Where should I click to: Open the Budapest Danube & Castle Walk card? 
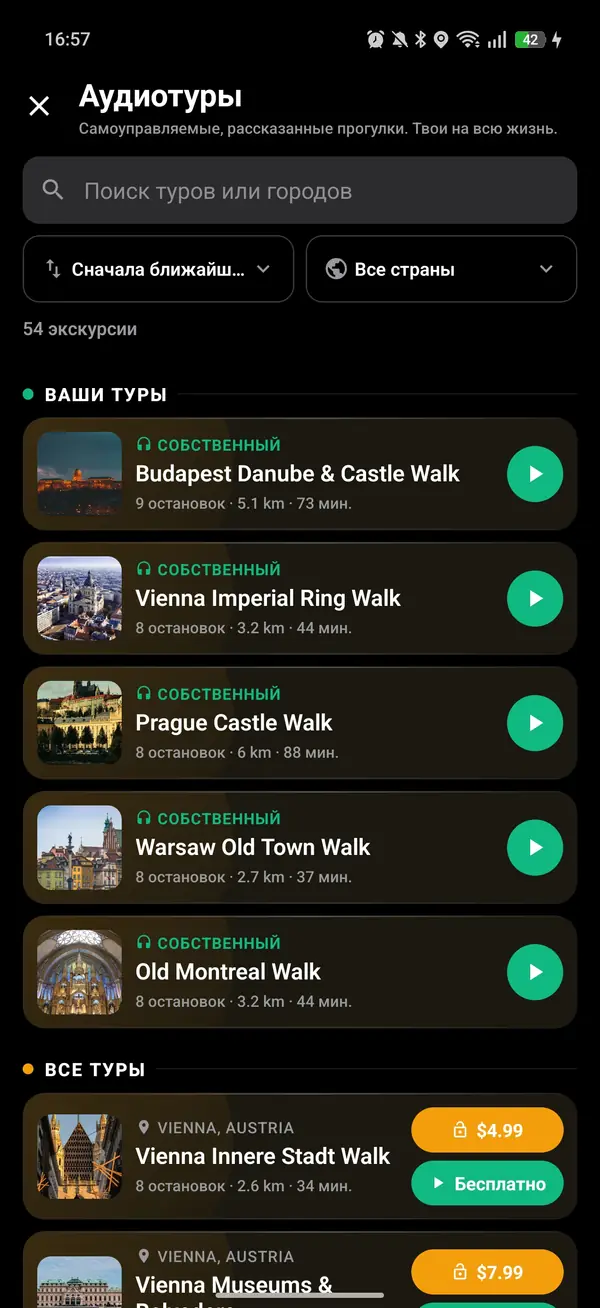pos(300,474)
